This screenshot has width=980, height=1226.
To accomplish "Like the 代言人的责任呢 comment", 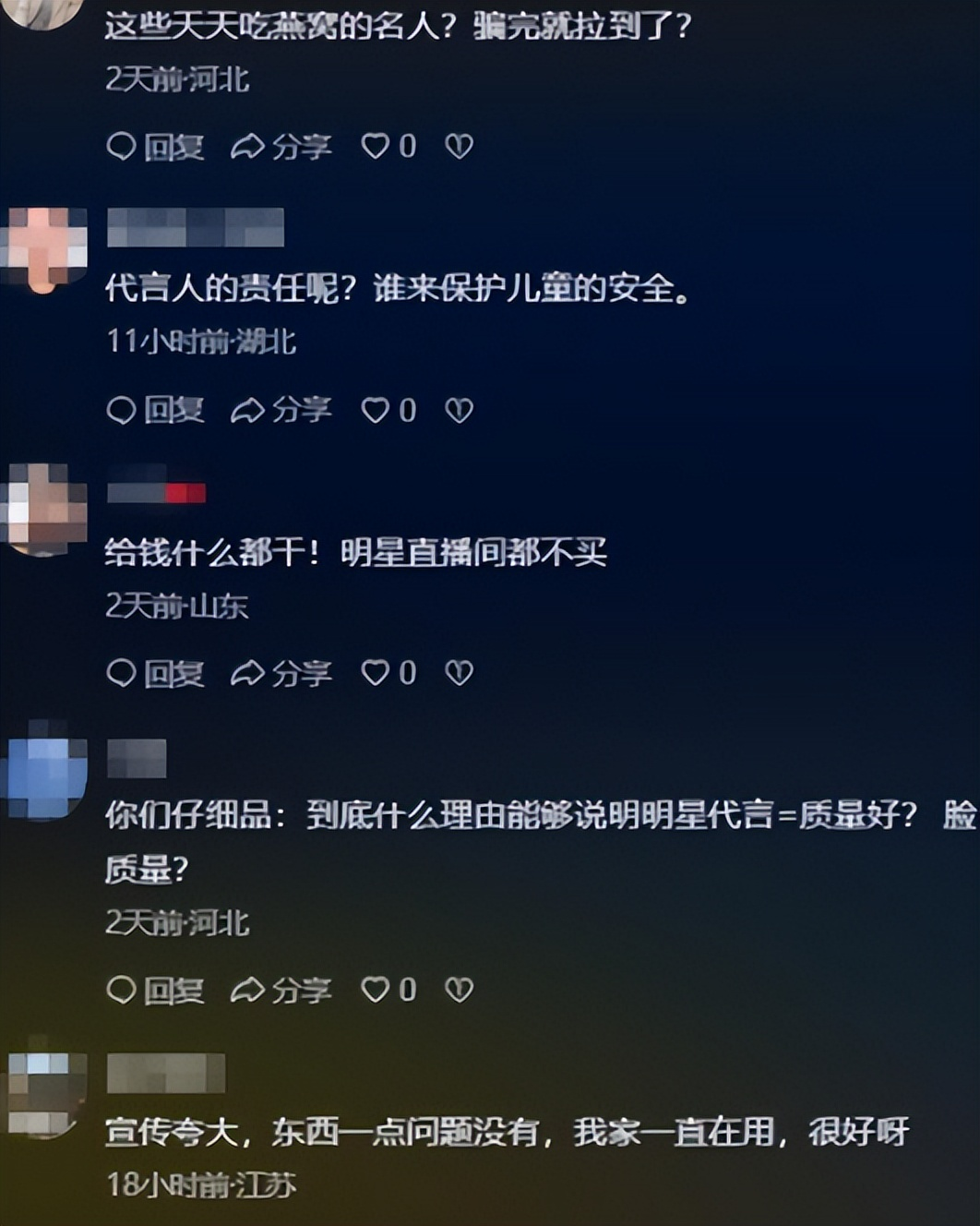I will [x=376, y=409].
